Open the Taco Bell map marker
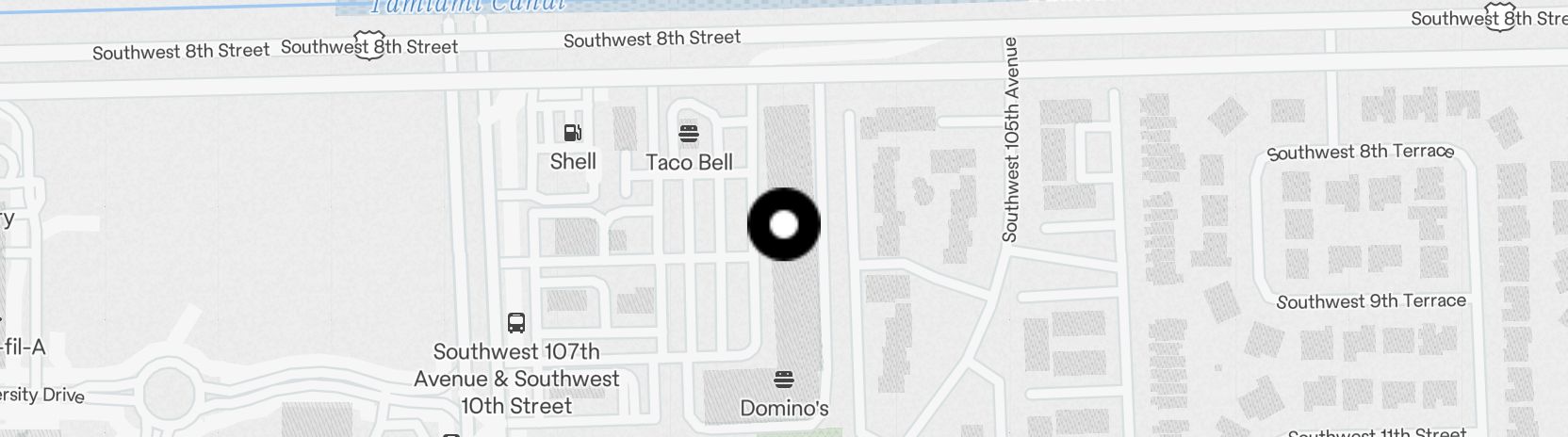1568x437 pixels. tap(689, 134)
